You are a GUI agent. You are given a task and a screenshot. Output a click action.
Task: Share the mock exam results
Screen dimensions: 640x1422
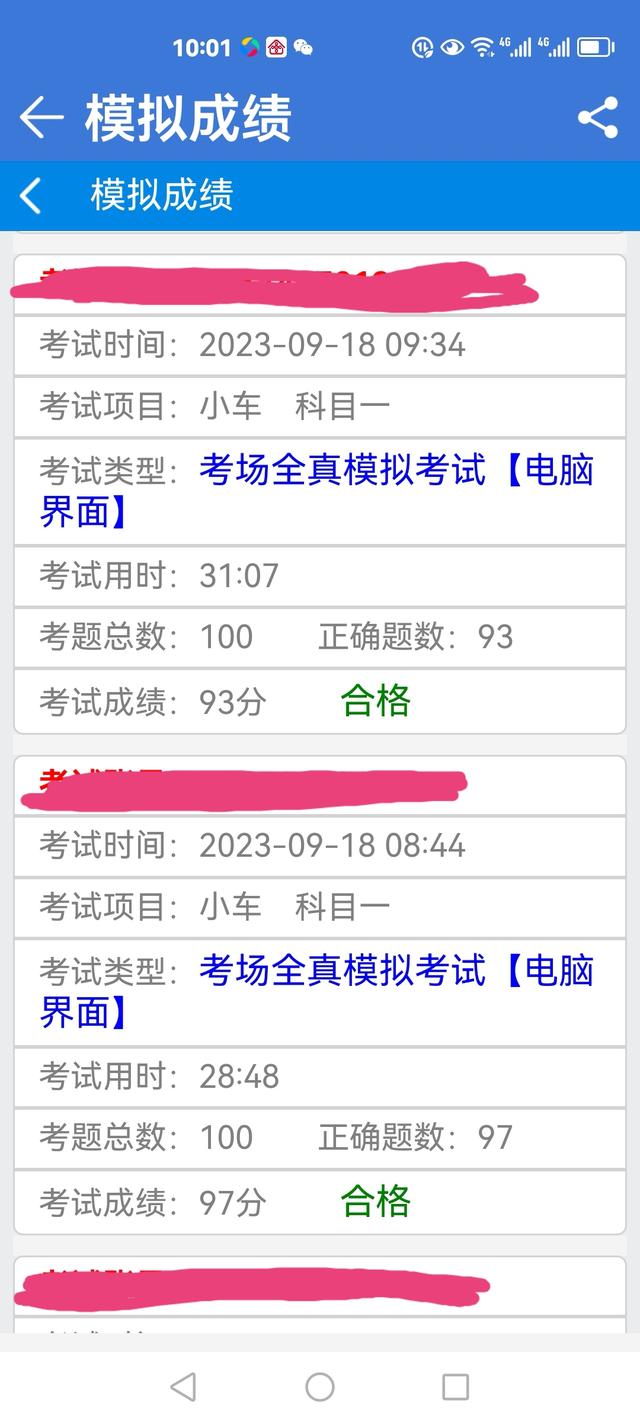pyautogui.click(x=598, y=118)
